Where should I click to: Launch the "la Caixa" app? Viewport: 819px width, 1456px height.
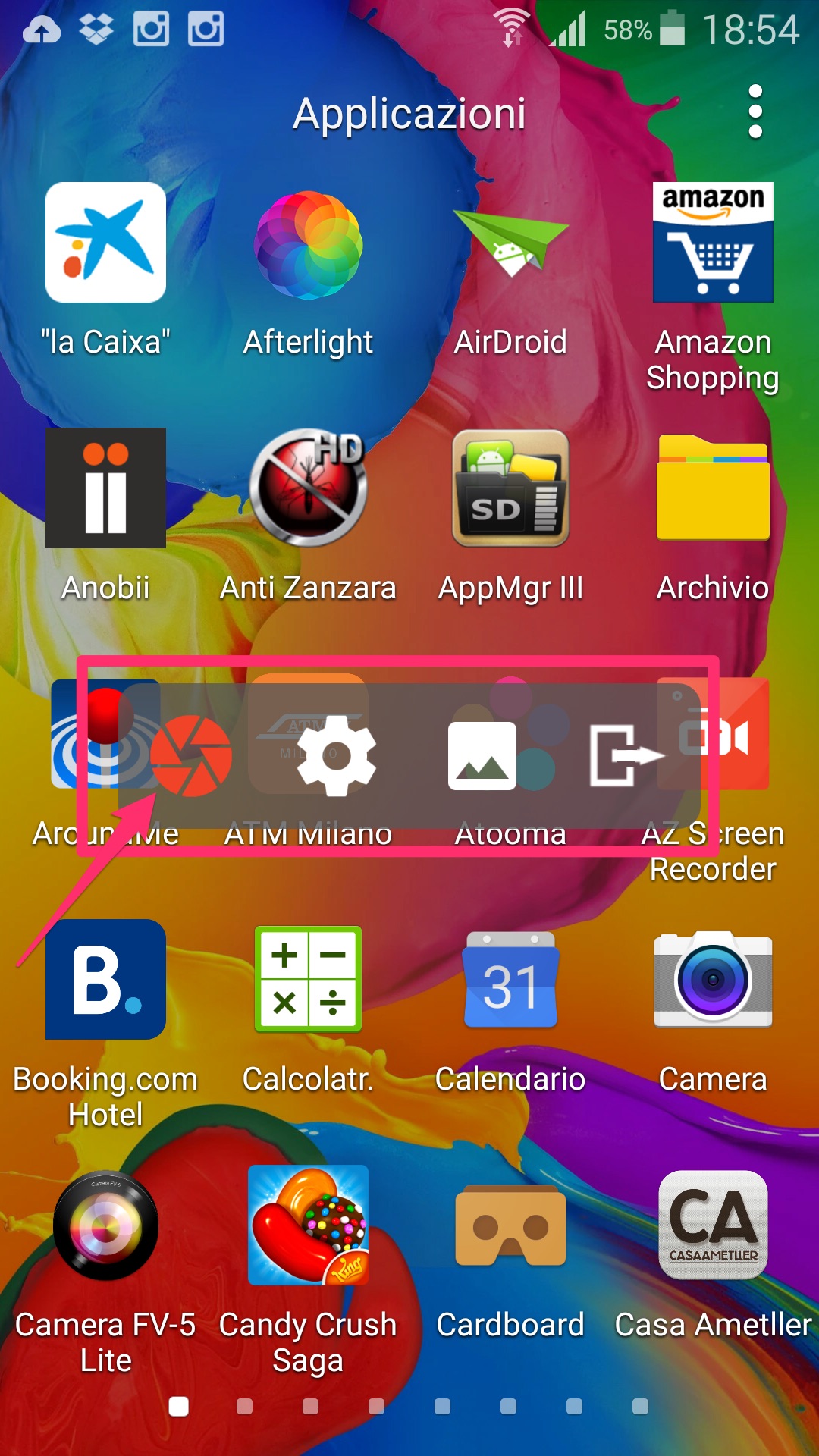(x=105, y=243)
